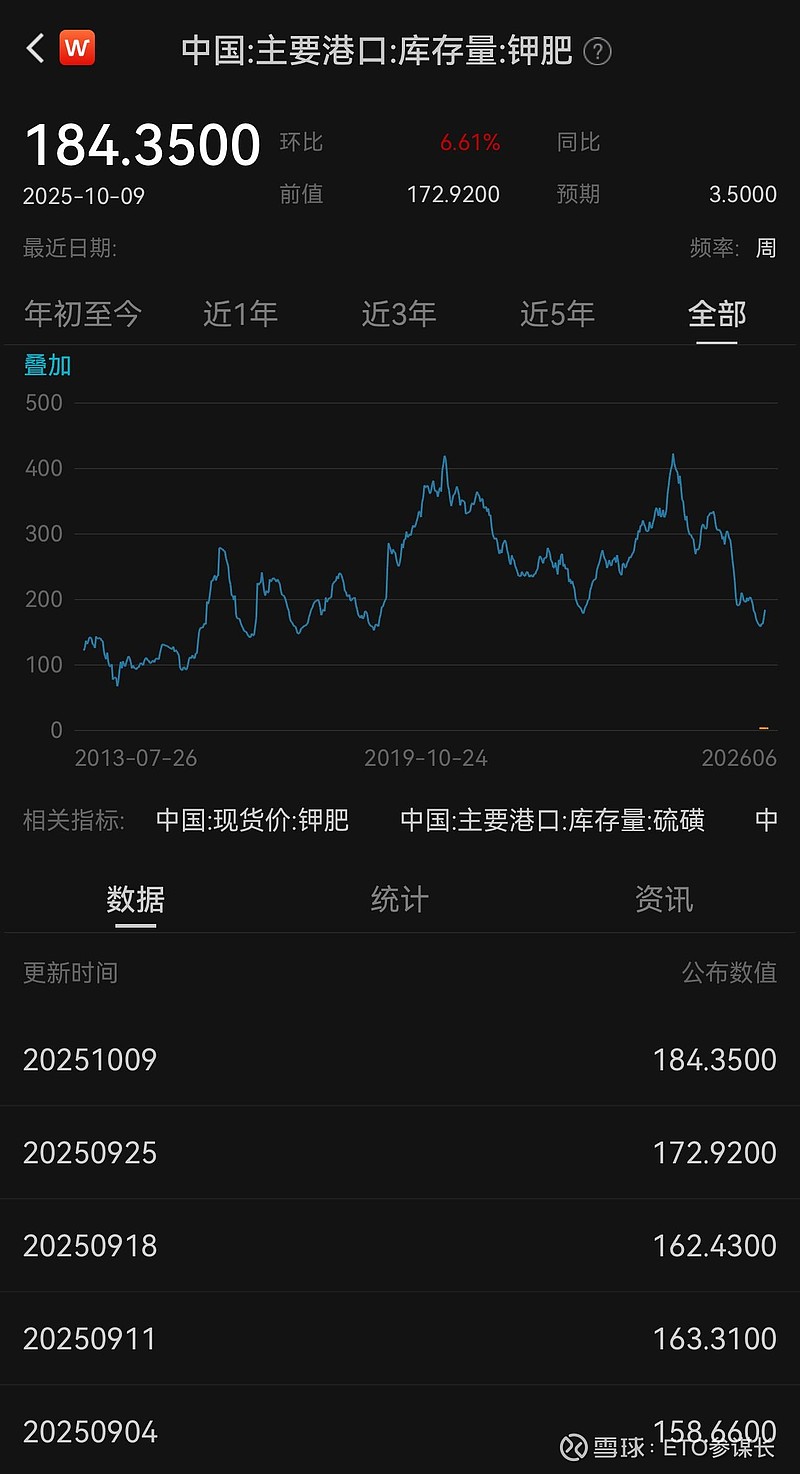
Task: Show the 近3年 chart range
Action: (399, 314)
